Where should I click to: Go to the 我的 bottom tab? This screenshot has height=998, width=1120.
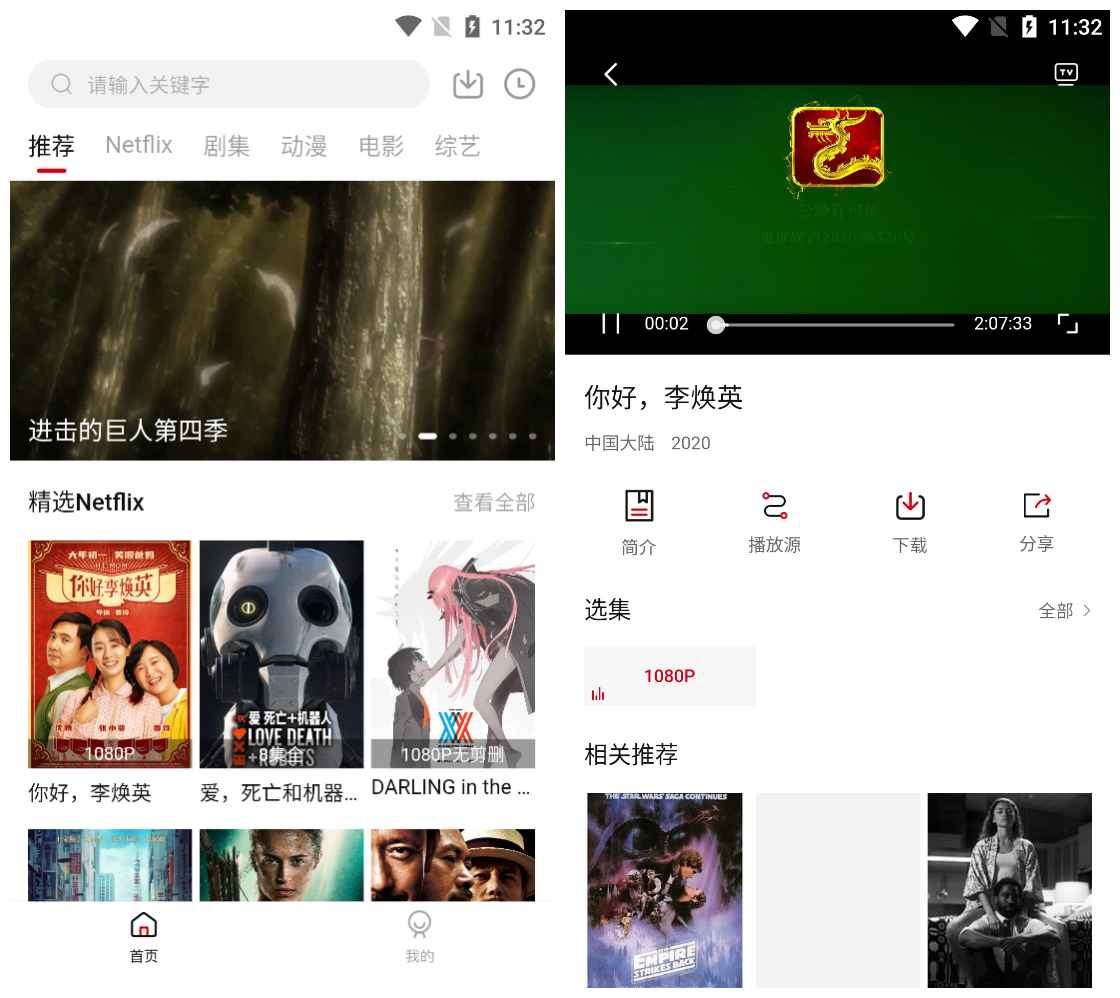click(420, 937)
